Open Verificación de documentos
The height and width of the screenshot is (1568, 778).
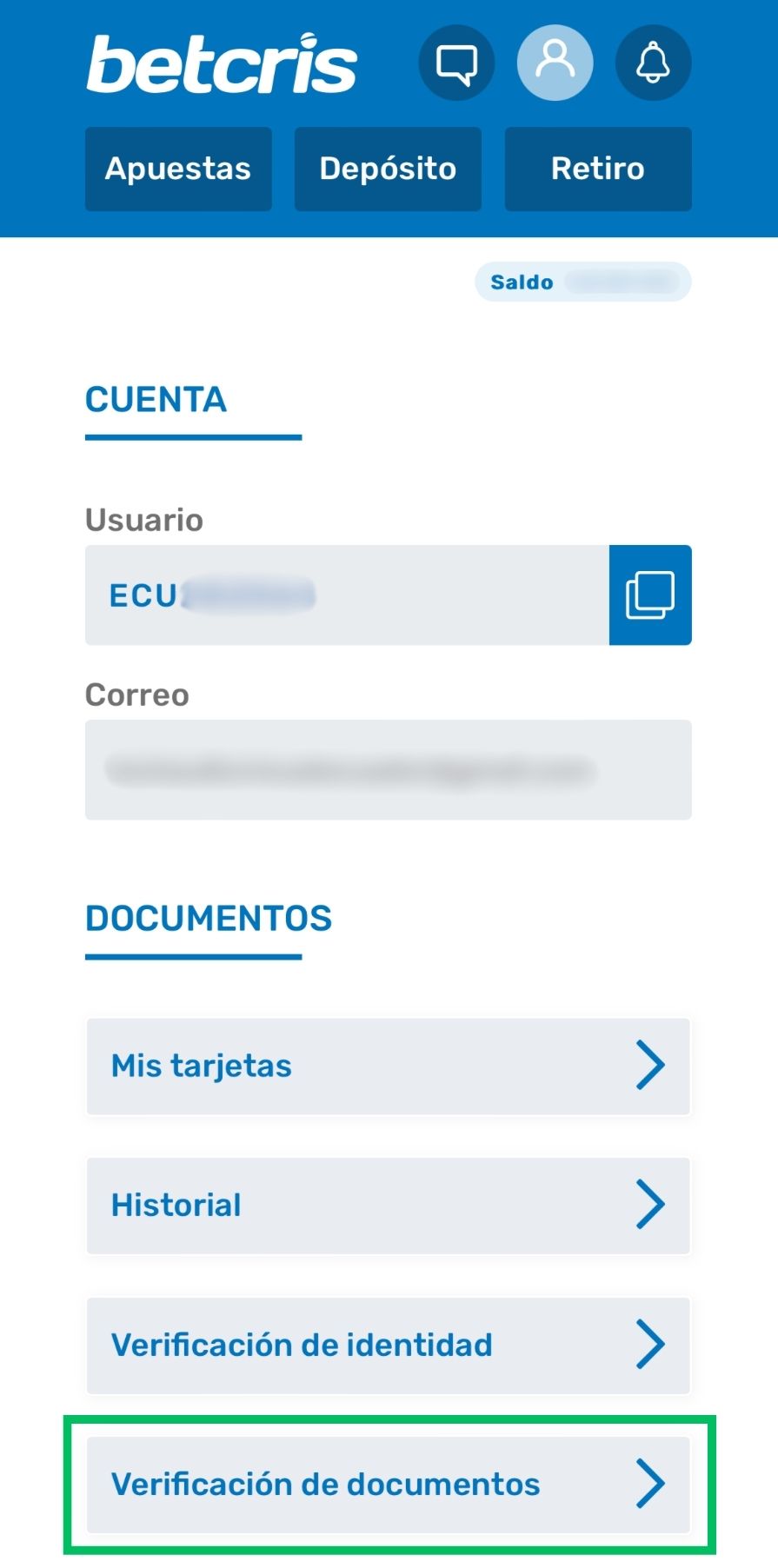(x=389, y=1485)
